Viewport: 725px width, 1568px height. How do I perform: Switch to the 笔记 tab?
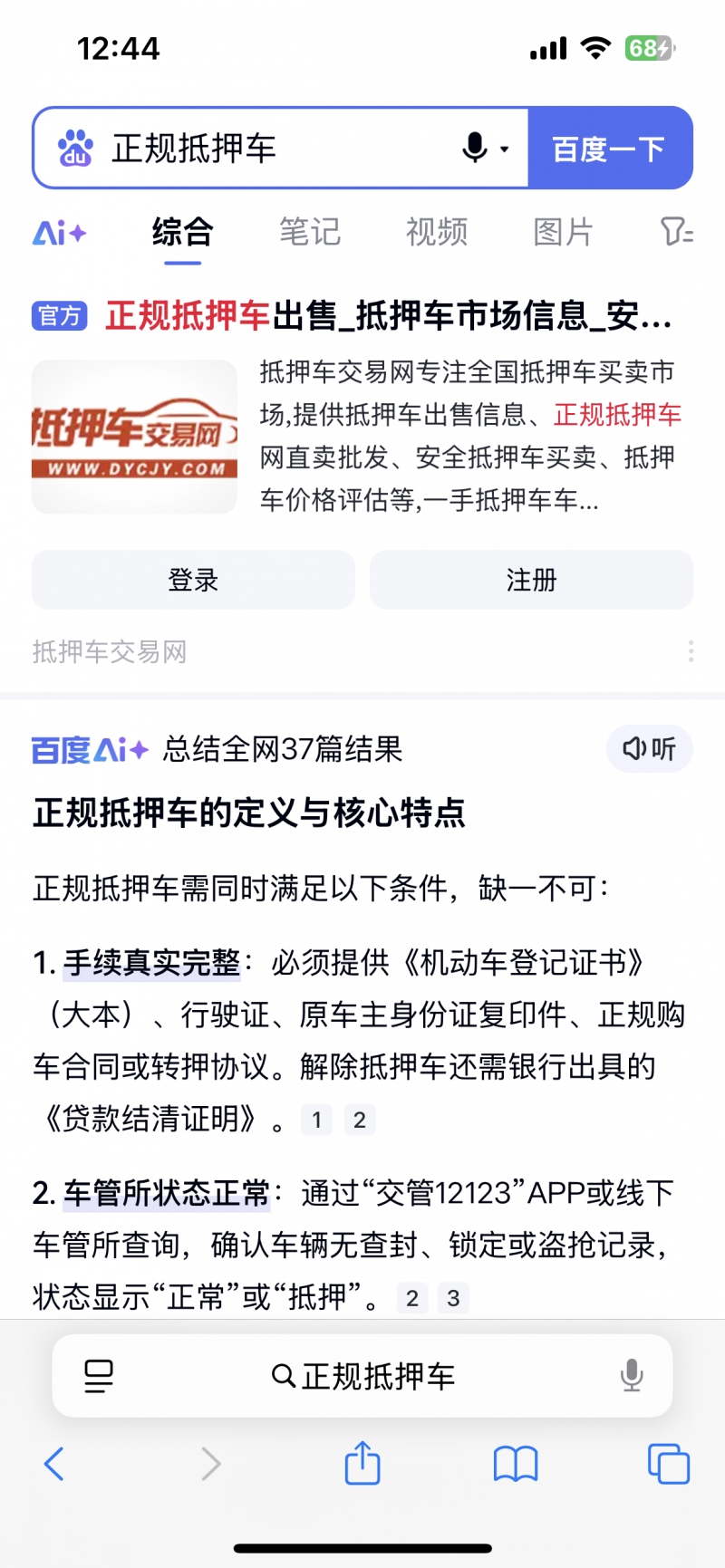(309, 233)
